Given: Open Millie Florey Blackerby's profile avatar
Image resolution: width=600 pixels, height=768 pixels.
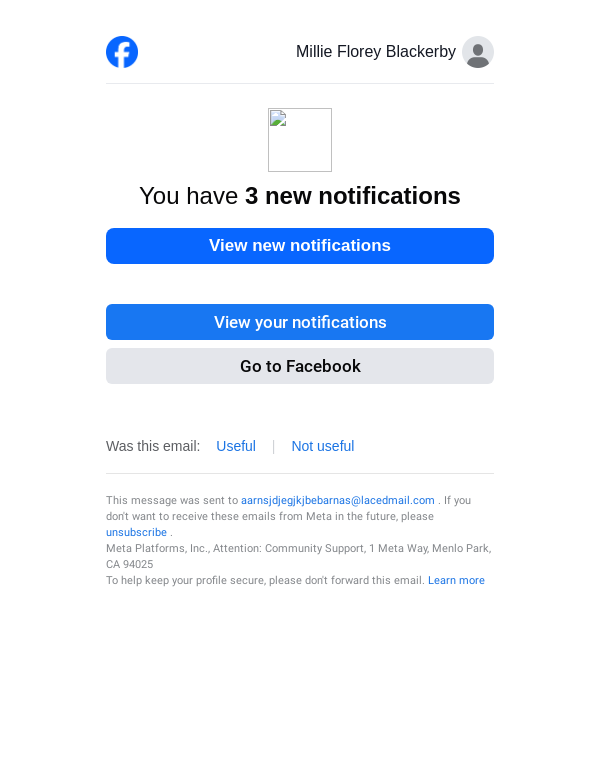Looking at the screenshot, I should [x=478, y=52].
